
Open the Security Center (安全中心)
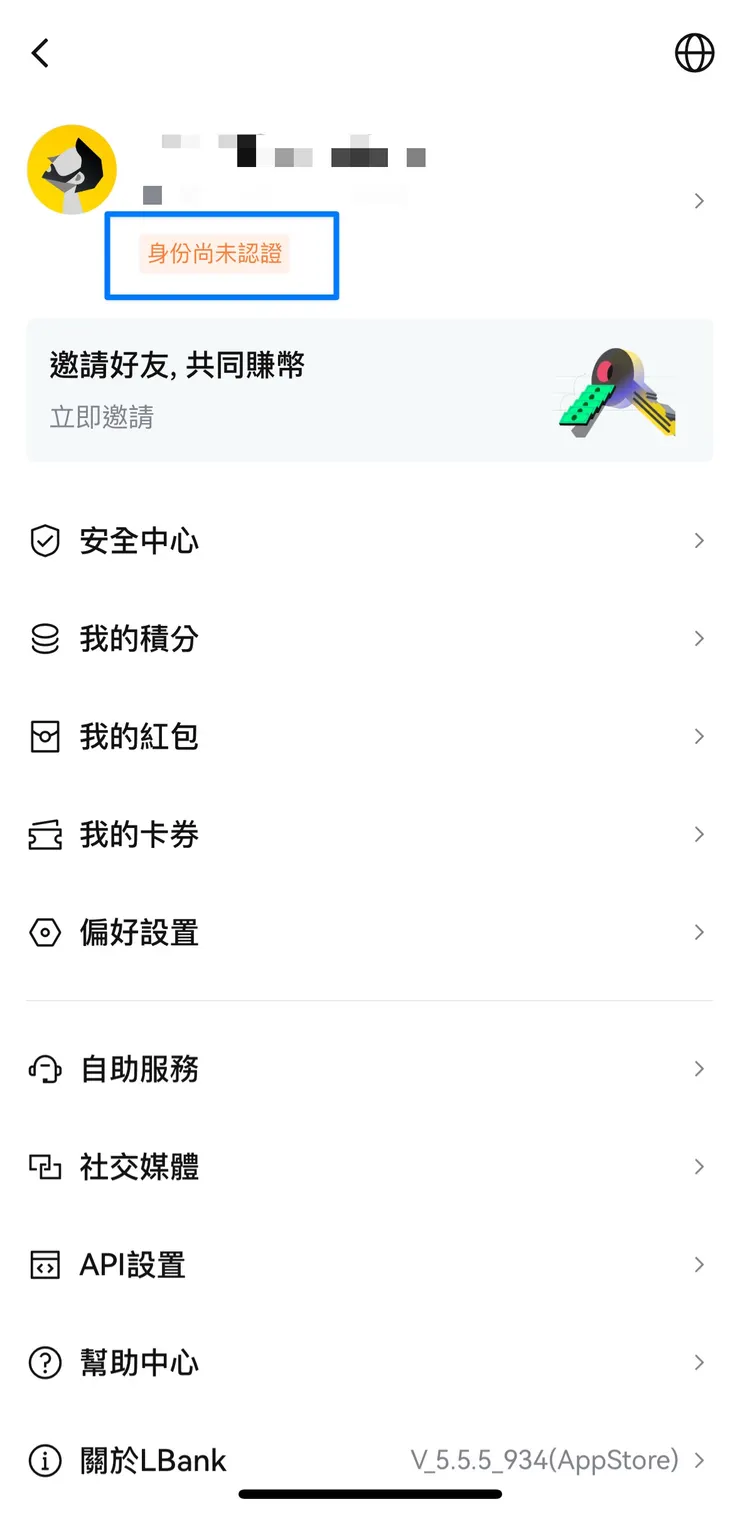tap(138, 540)
